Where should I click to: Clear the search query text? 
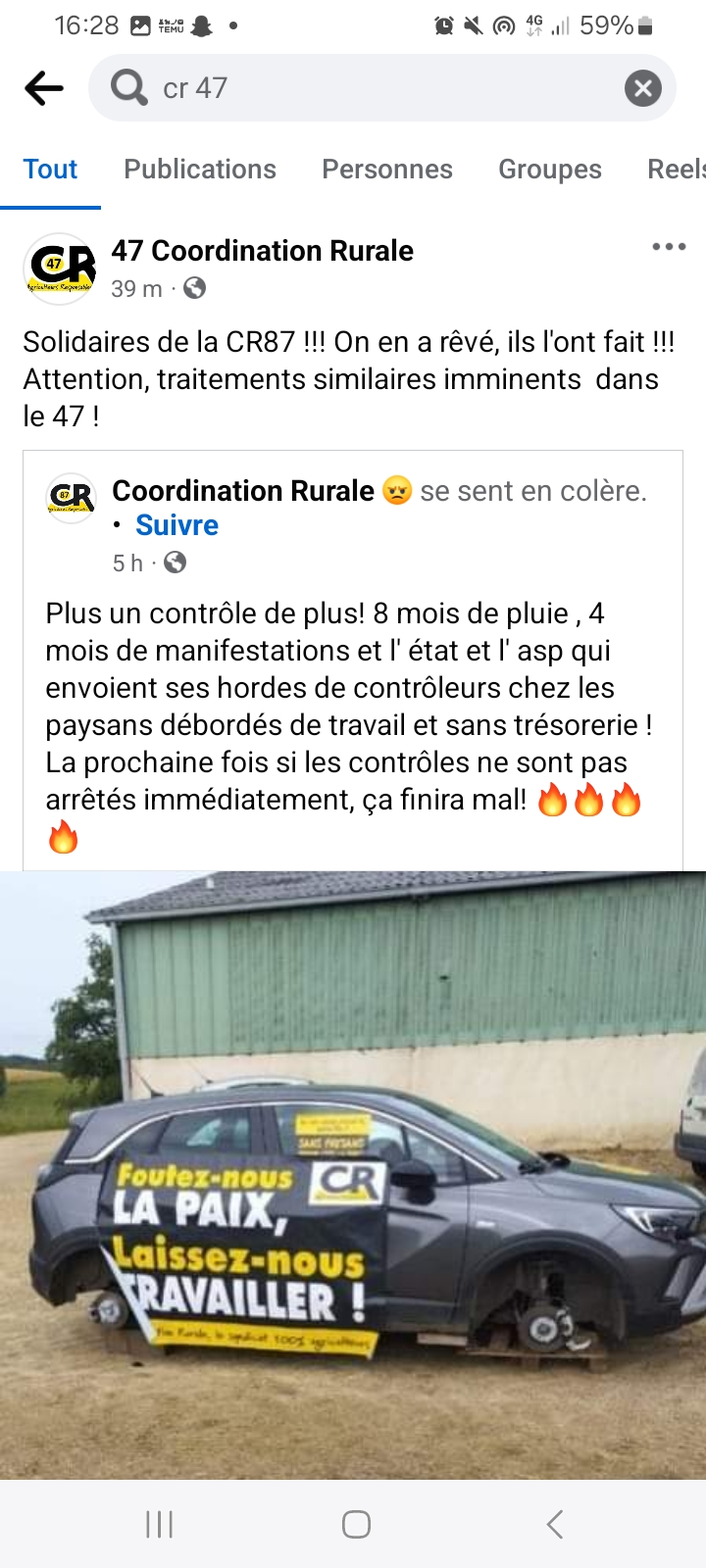(642, 89)
